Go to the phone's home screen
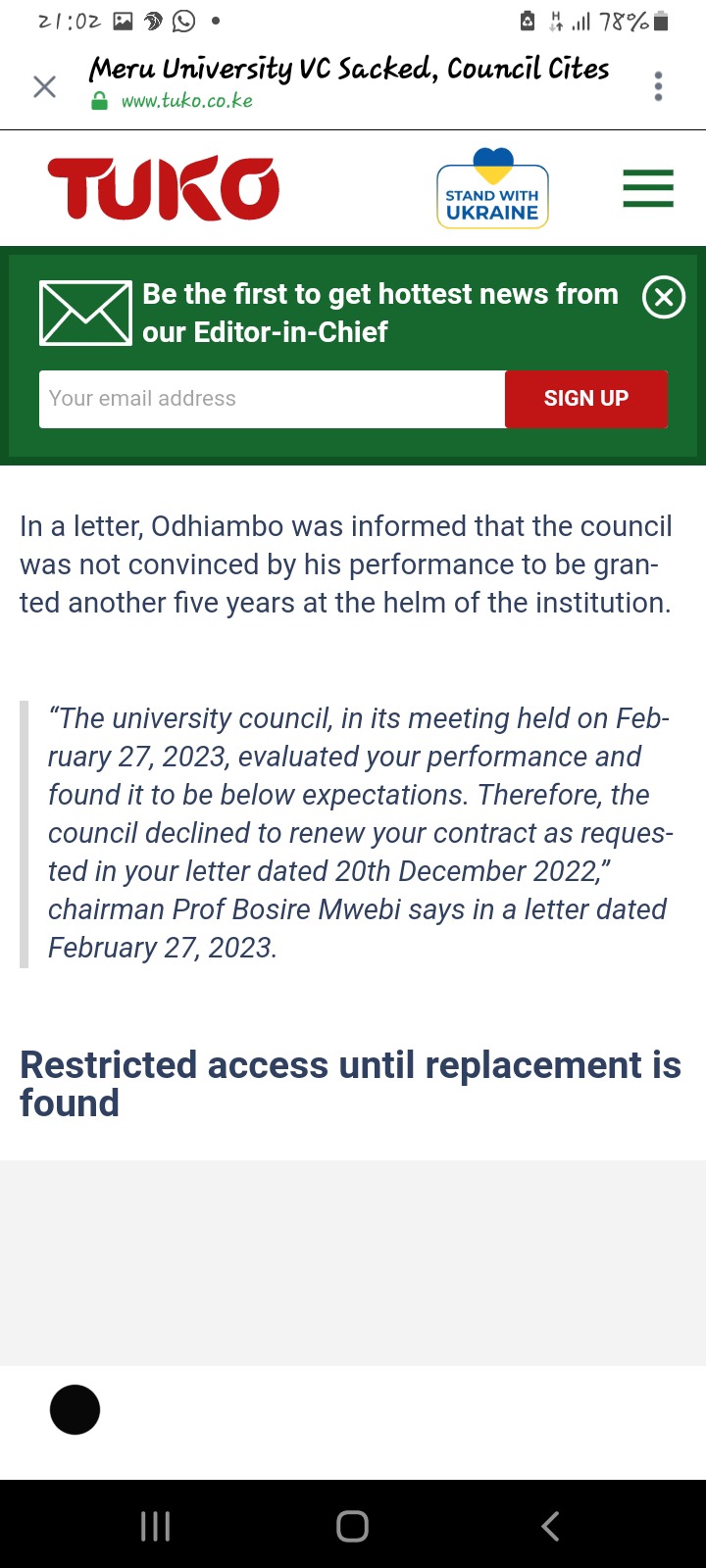Viewport: 706px width, 1568px height. (x=352, y=1526)
